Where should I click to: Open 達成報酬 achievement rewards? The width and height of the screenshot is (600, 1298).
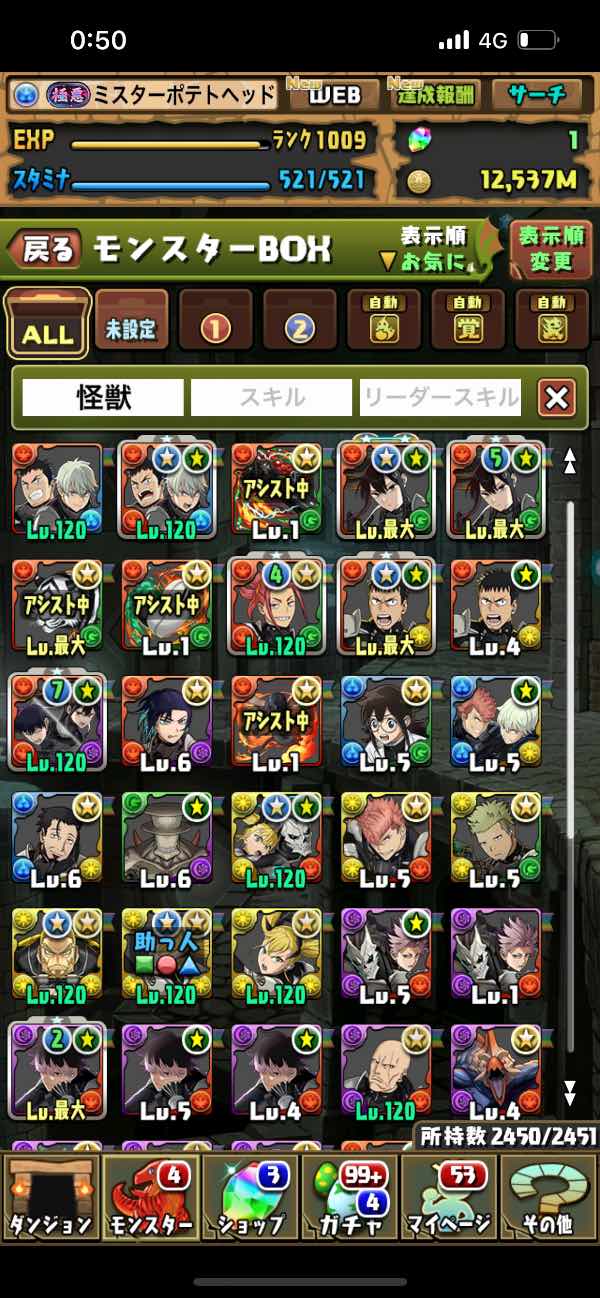tap(433, 96)
